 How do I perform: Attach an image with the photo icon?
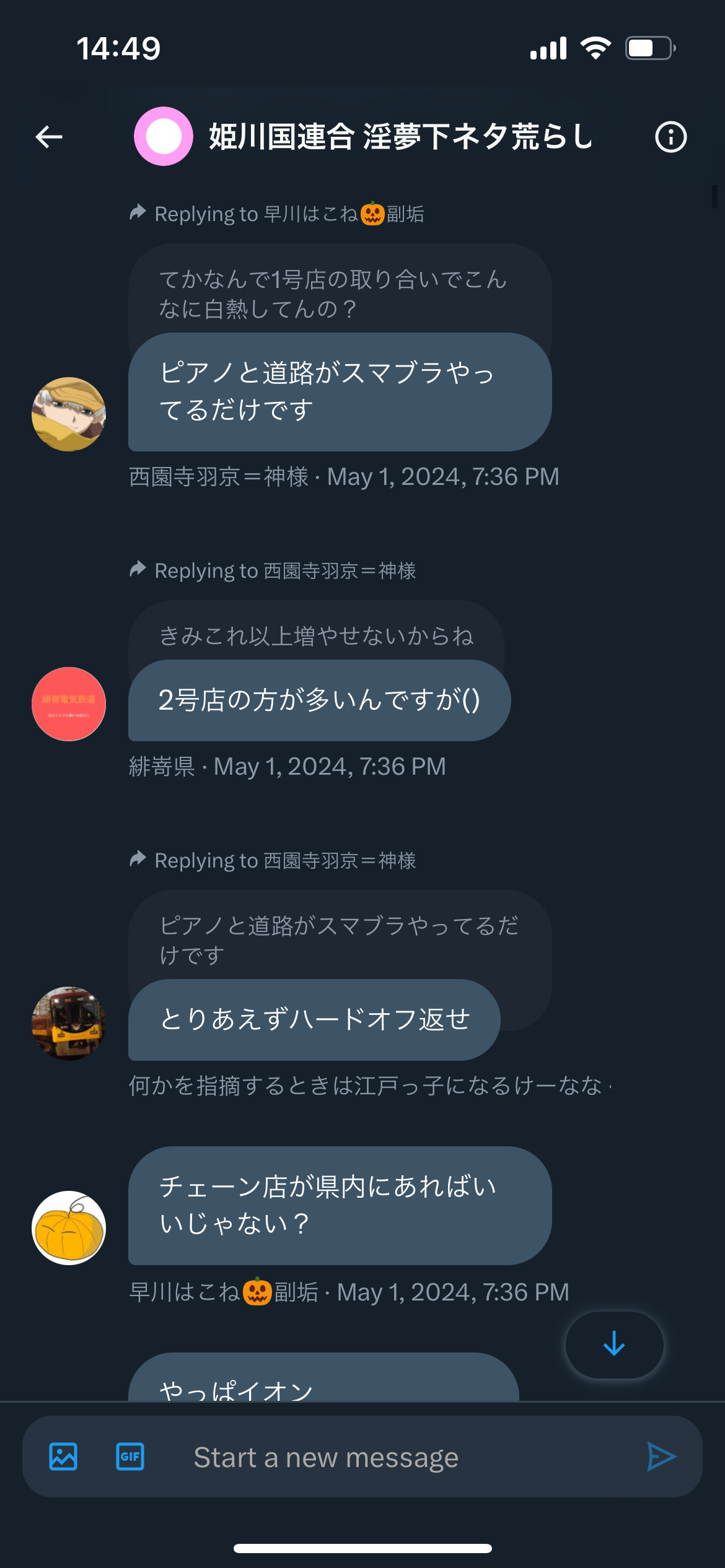(63, 1457)
